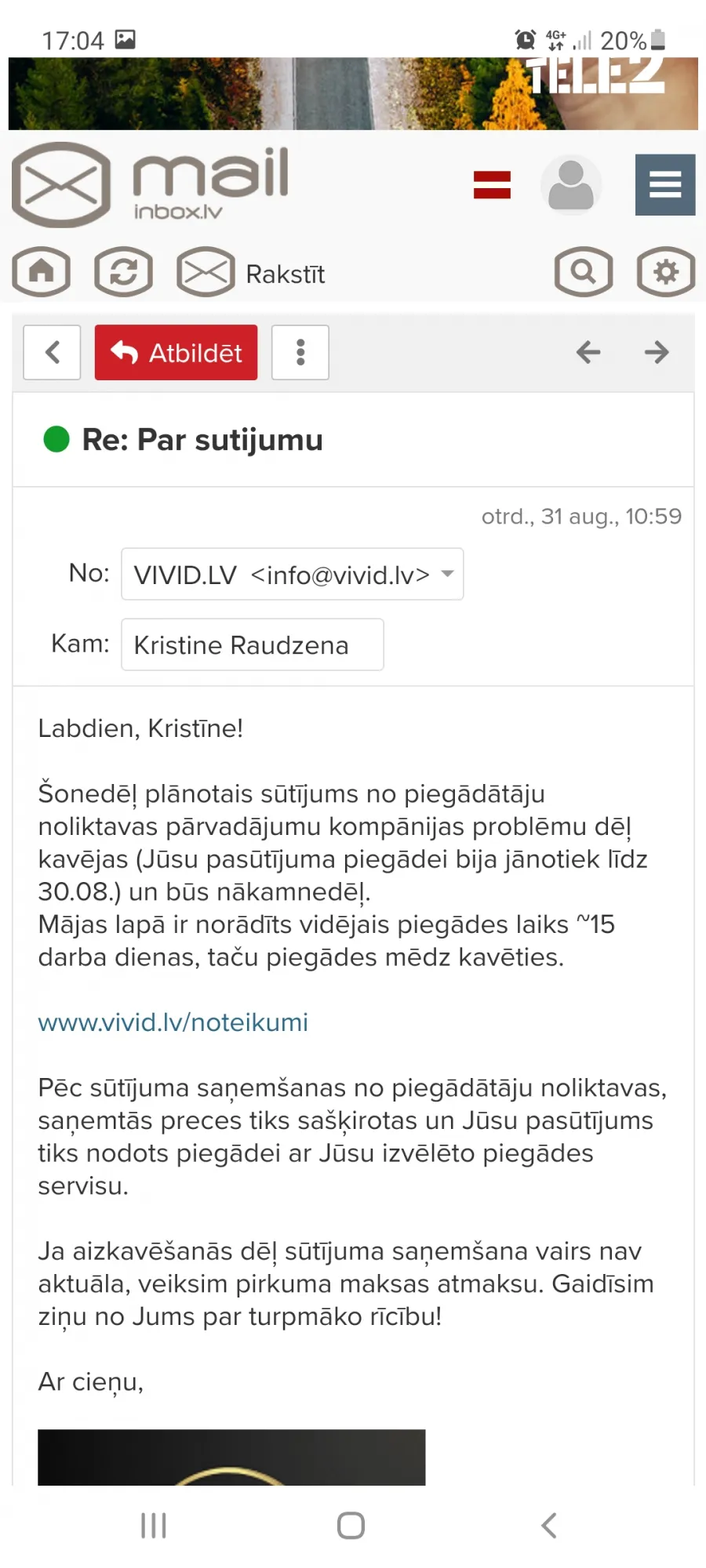Open more message actions menu

click(300, 352)
